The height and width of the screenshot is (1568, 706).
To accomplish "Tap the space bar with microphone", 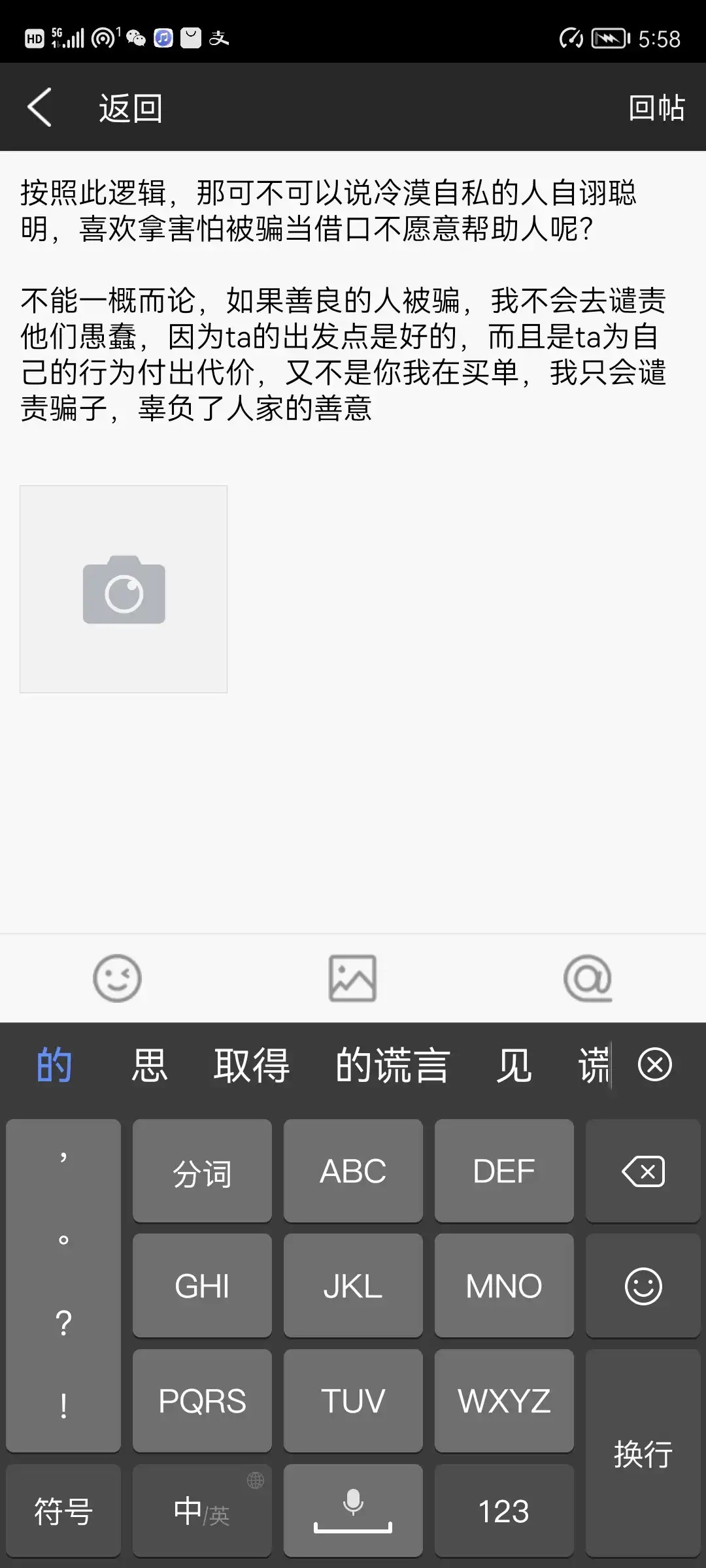I will click(353, 1511).
